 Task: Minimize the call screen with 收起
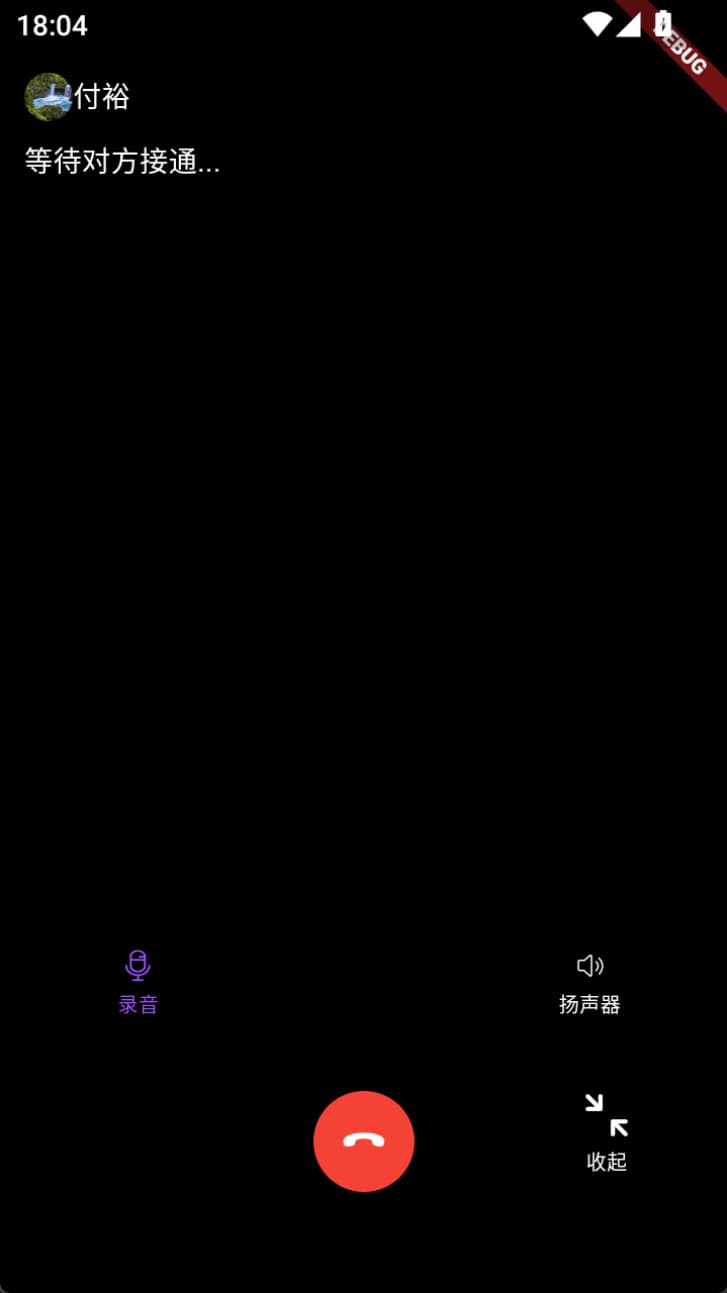606,1131
